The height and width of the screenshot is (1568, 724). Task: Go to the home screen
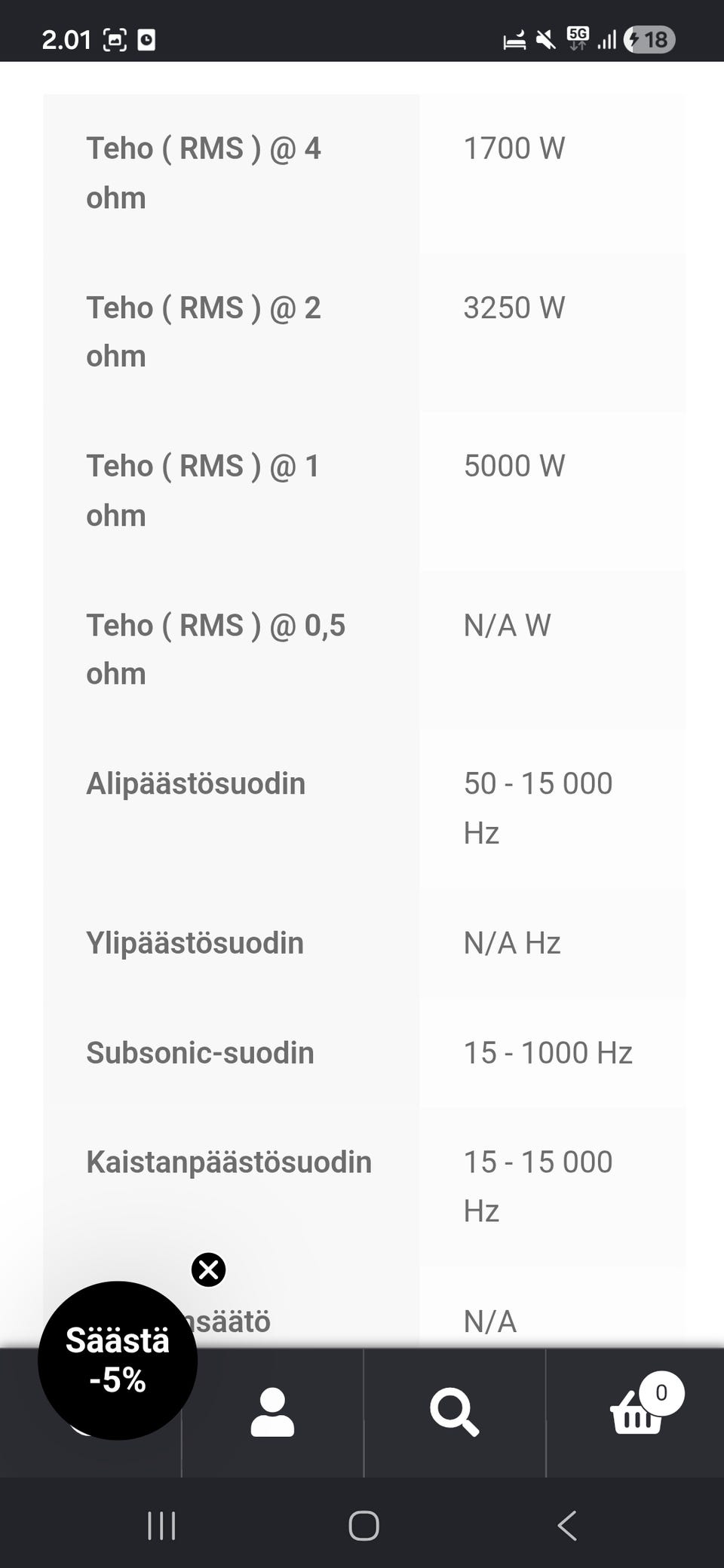coord(364,1526)
